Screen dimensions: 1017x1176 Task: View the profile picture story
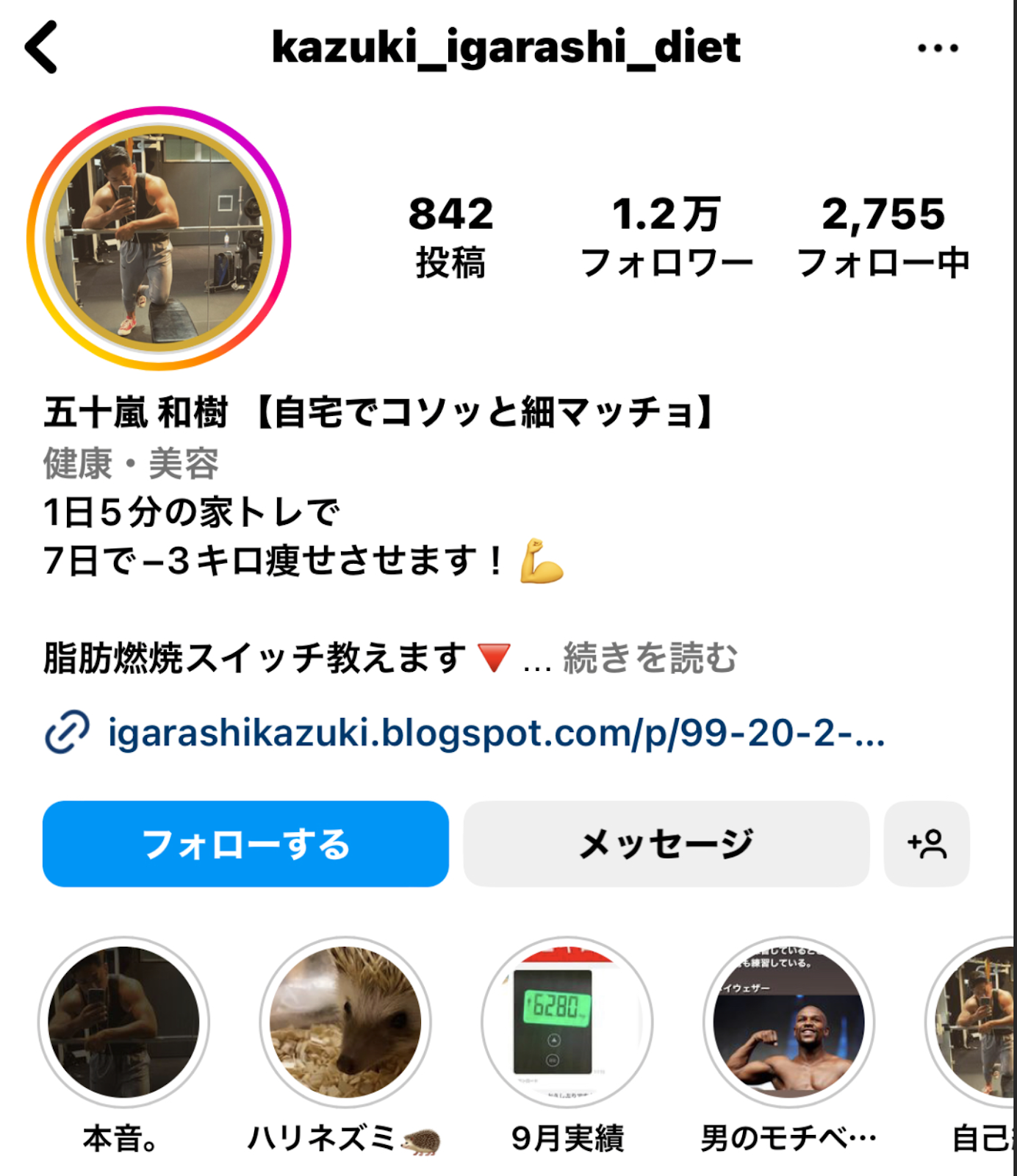coord(159,238)
